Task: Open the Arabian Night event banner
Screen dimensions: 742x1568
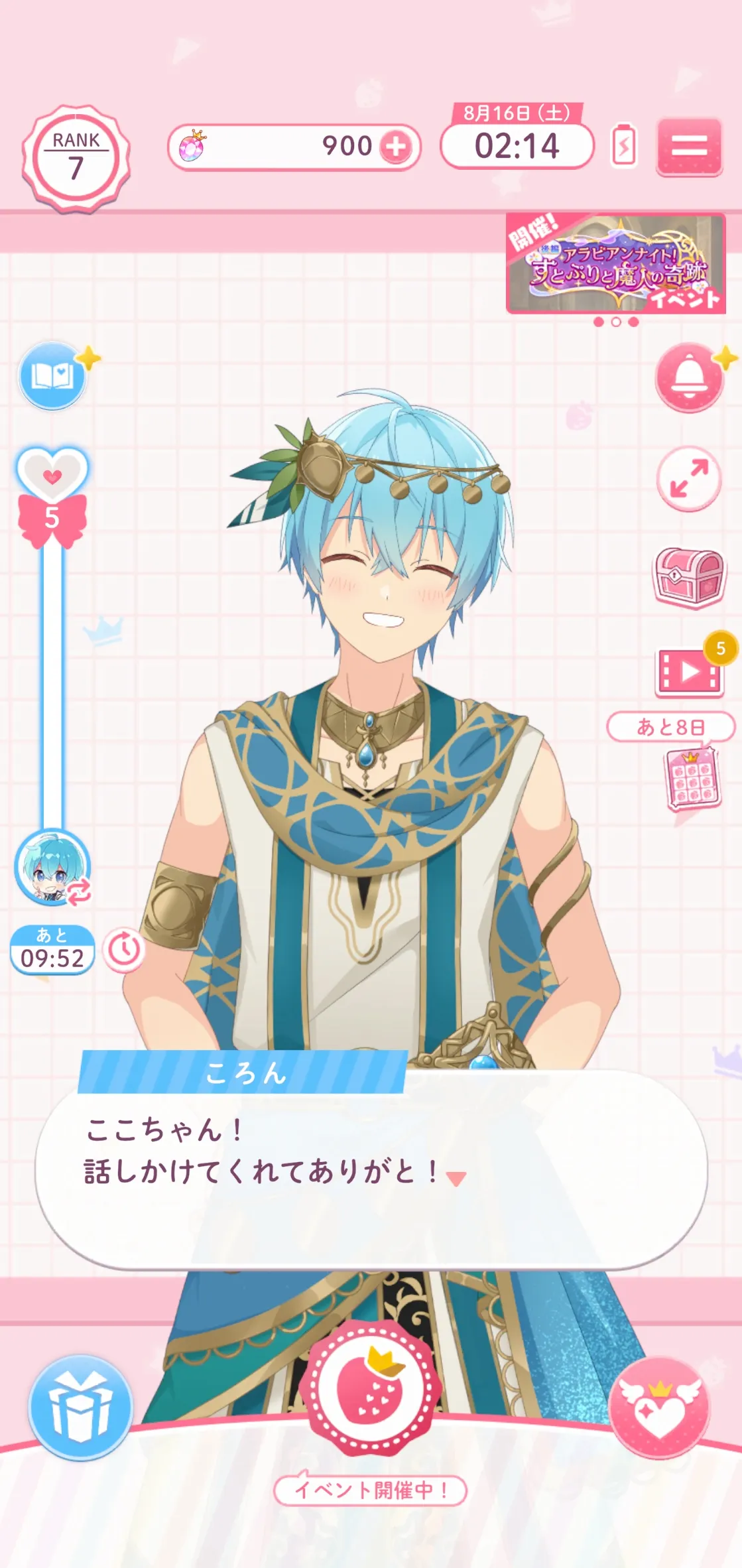Action: point(615,263)
